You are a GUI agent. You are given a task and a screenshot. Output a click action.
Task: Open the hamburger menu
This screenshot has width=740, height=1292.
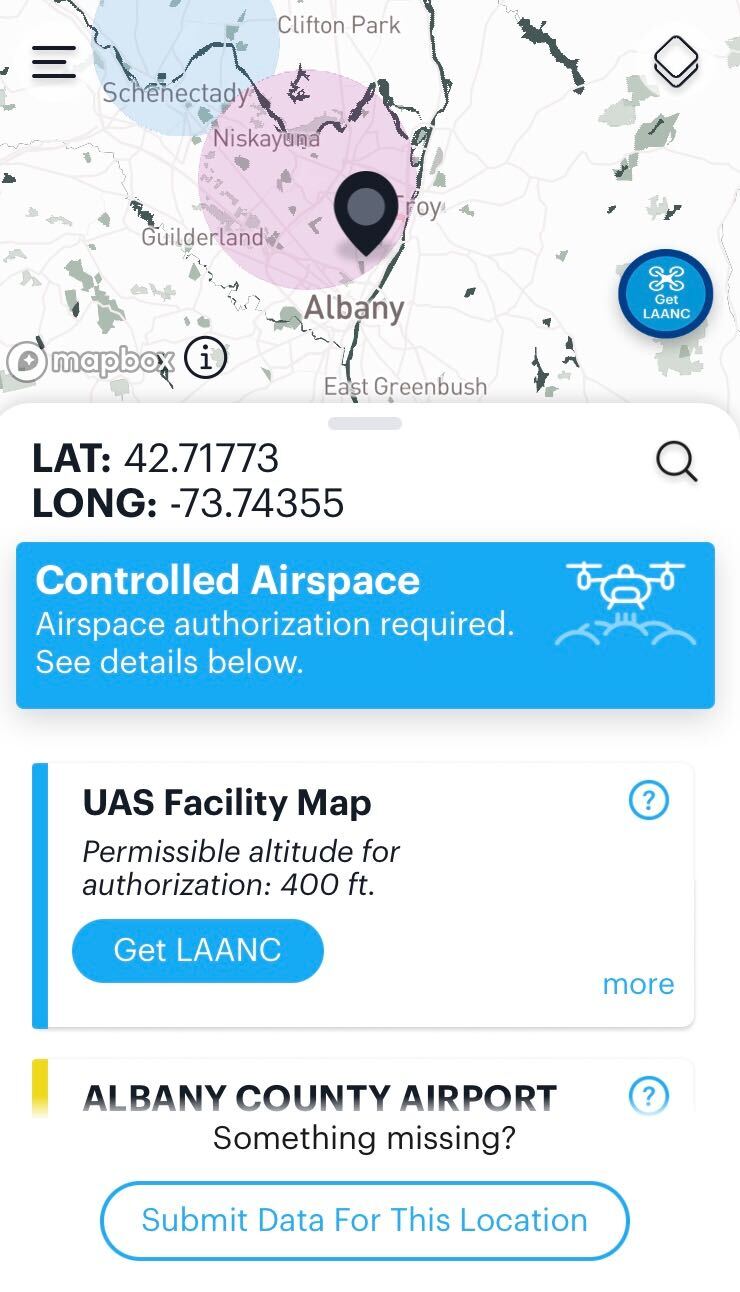click(x=54, y=61)
